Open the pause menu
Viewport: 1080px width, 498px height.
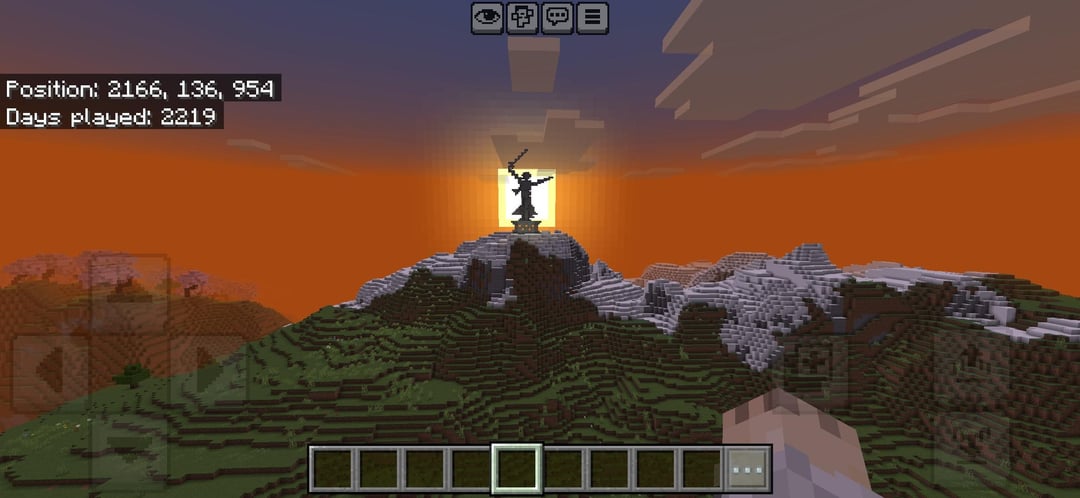(x=592, y=17)
